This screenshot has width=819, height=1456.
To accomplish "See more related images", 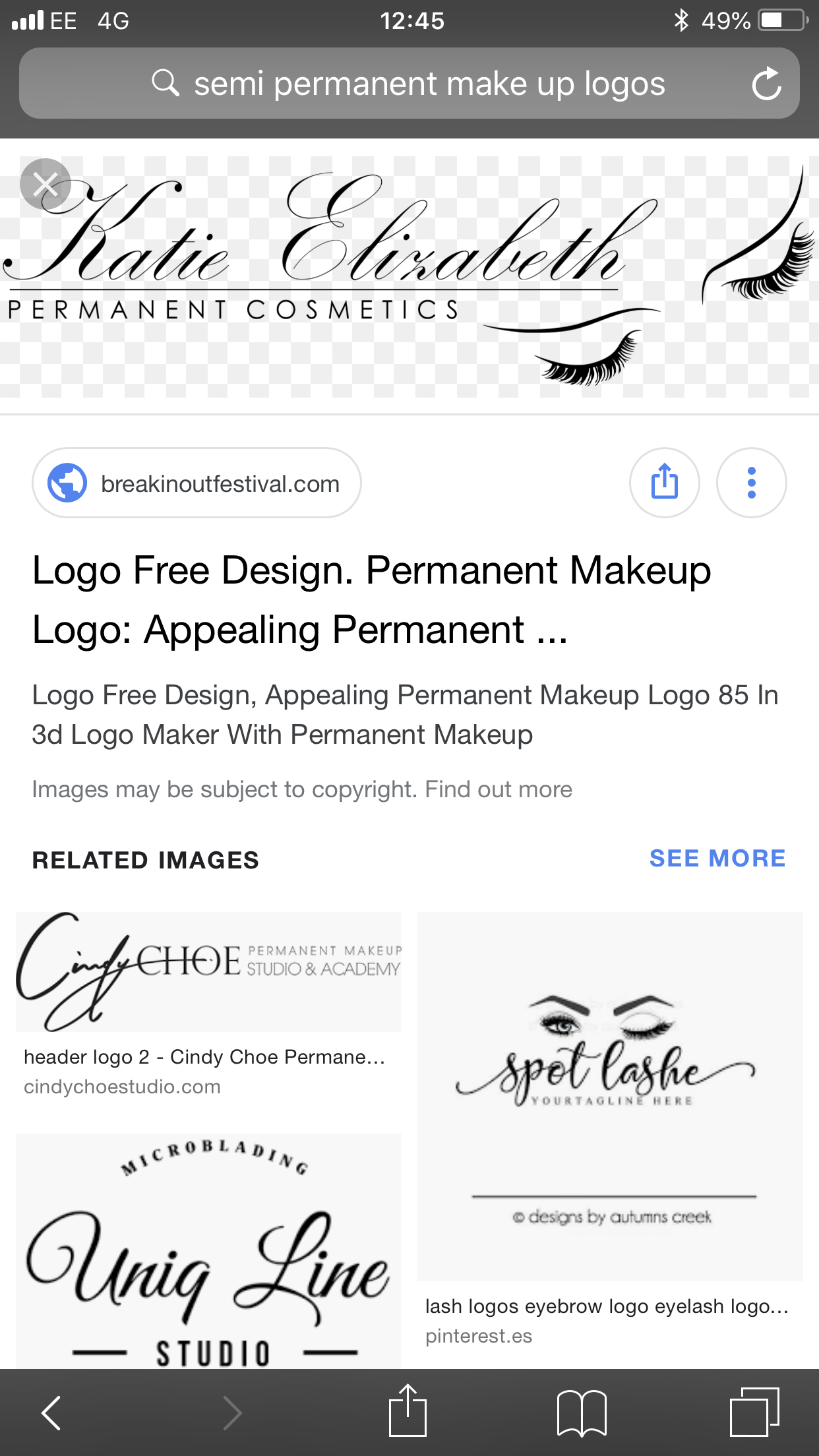I will (x=717, y=859).
